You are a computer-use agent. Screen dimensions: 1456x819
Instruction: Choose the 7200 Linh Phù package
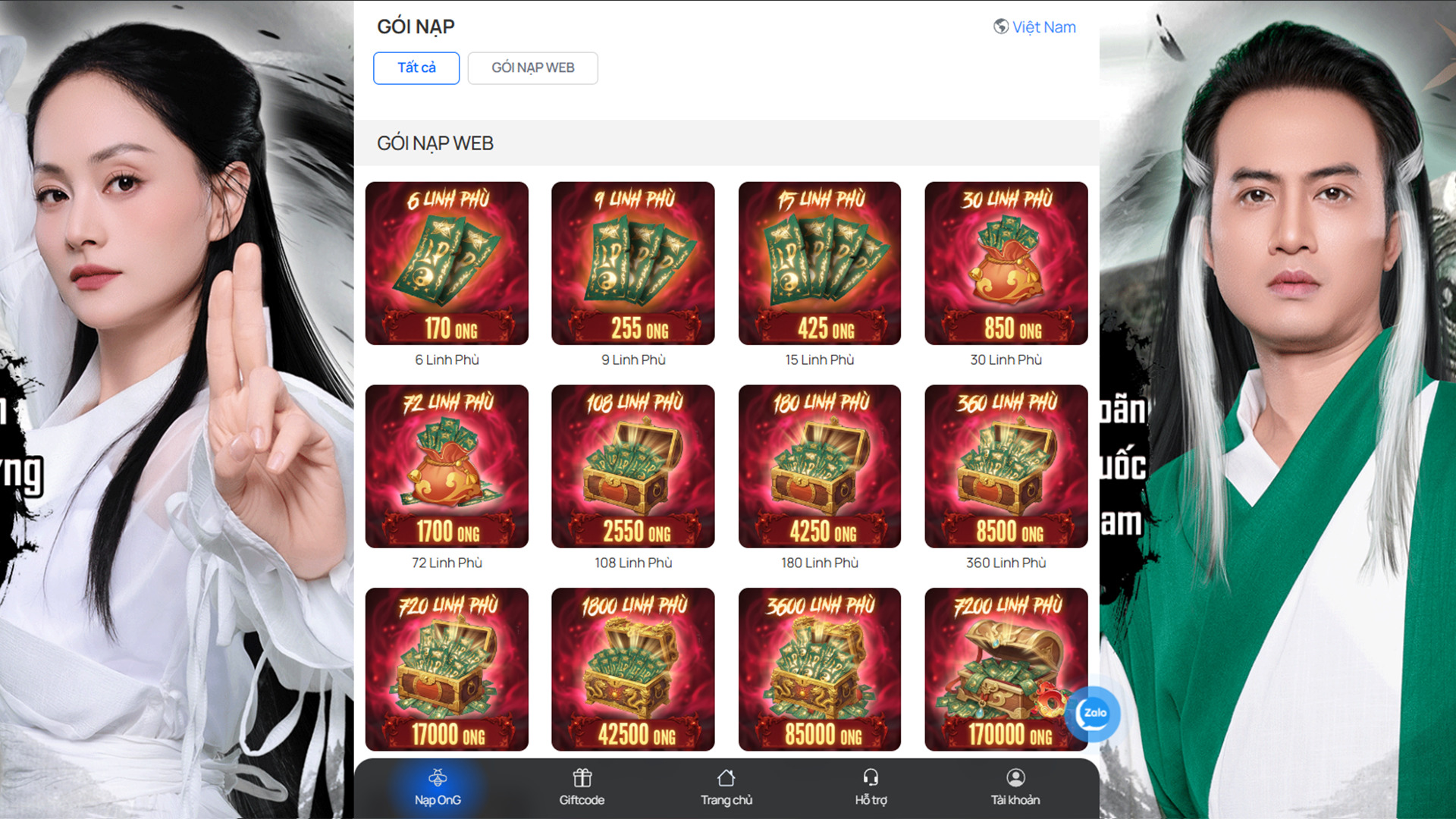pos(993,660)
